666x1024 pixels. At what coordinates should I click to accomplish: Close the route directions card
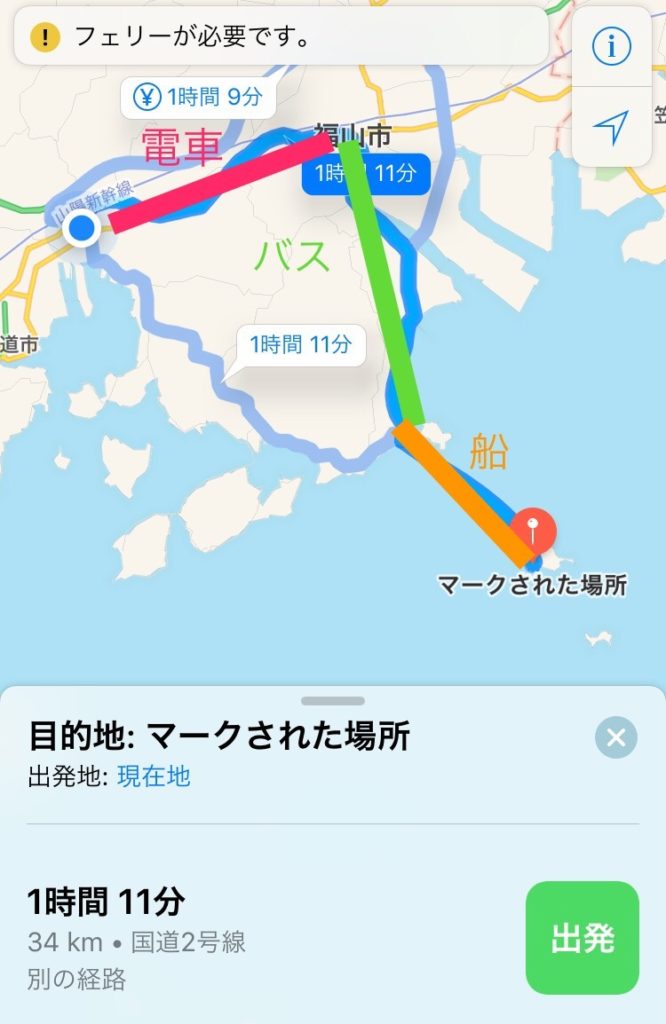[616, 738]
